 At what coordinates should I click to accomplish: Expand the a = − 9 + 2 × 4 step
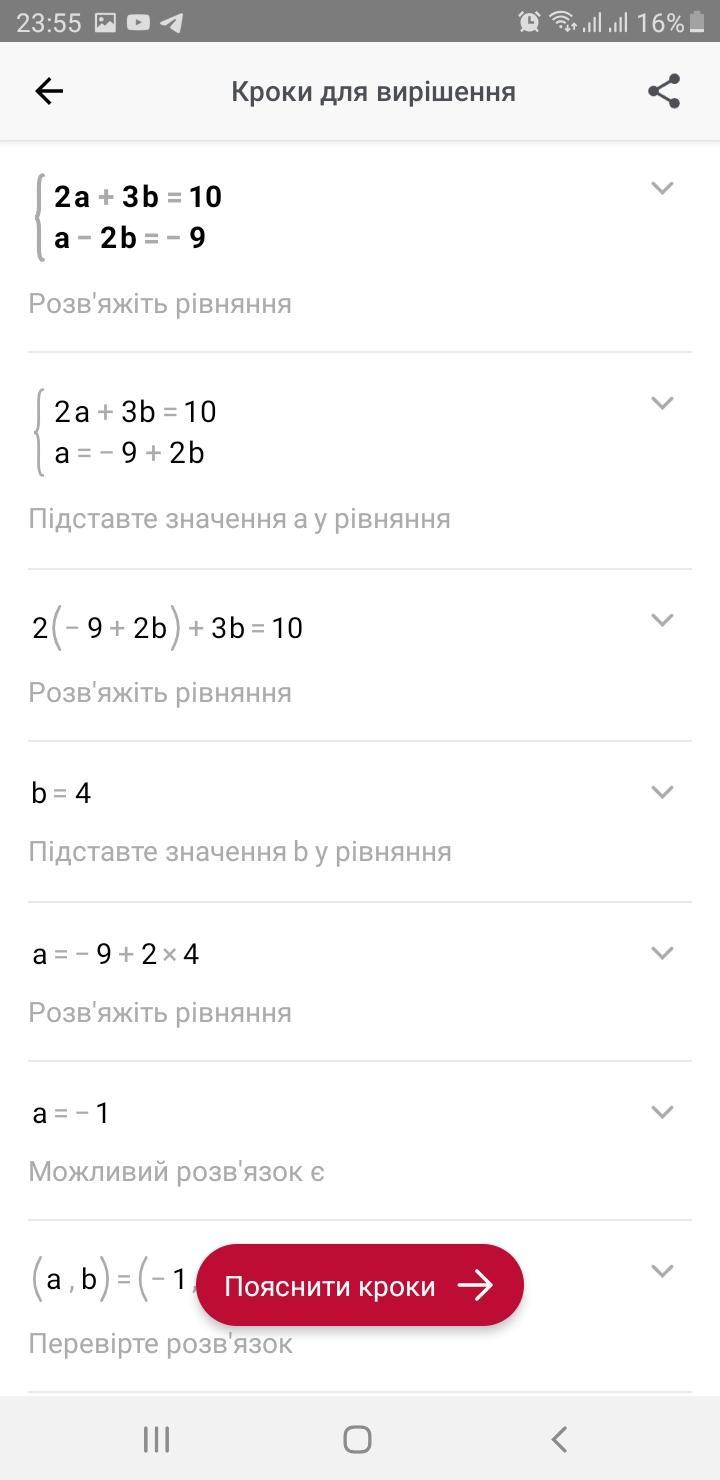662,952
